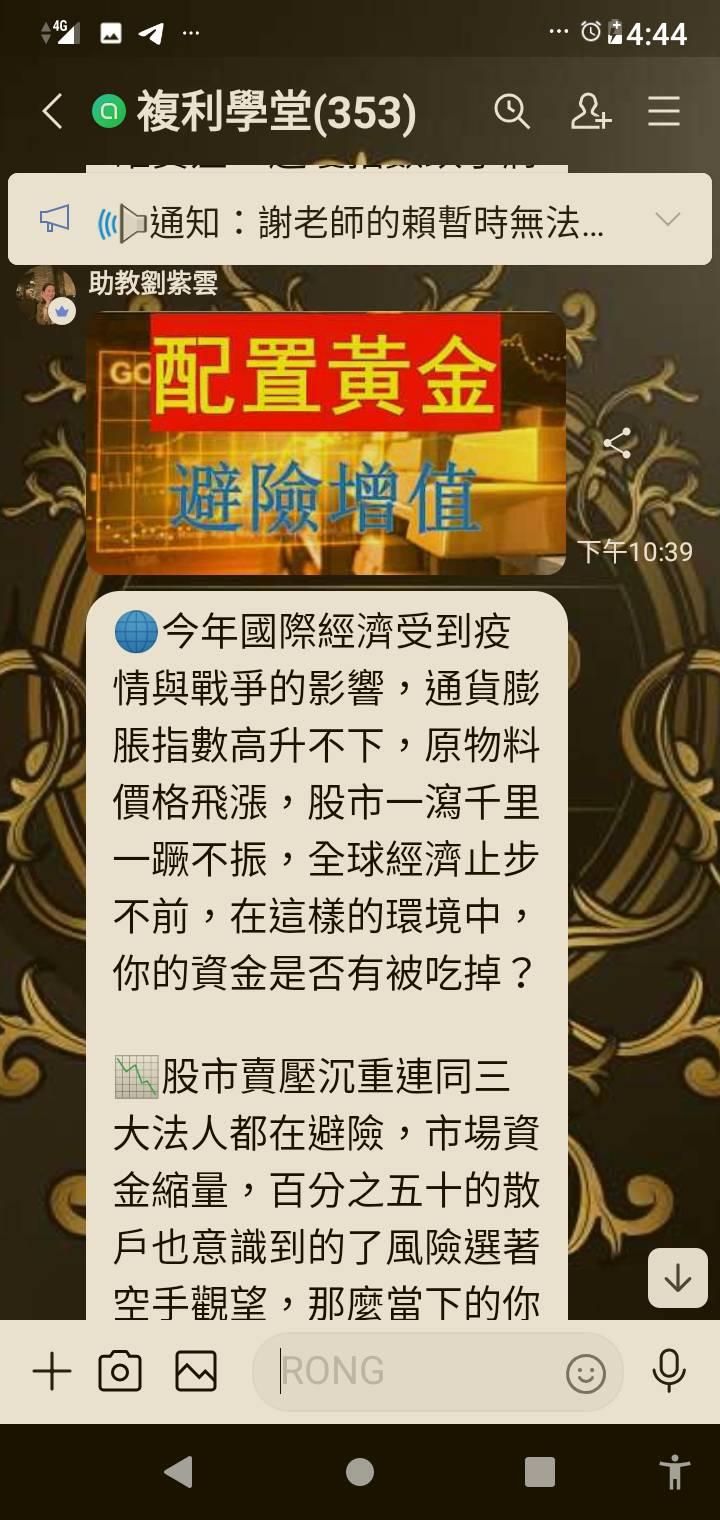720x1520 pixels.
Task: Open the 配置黃金 避險增值 image
Action: [x=326, y=443]
